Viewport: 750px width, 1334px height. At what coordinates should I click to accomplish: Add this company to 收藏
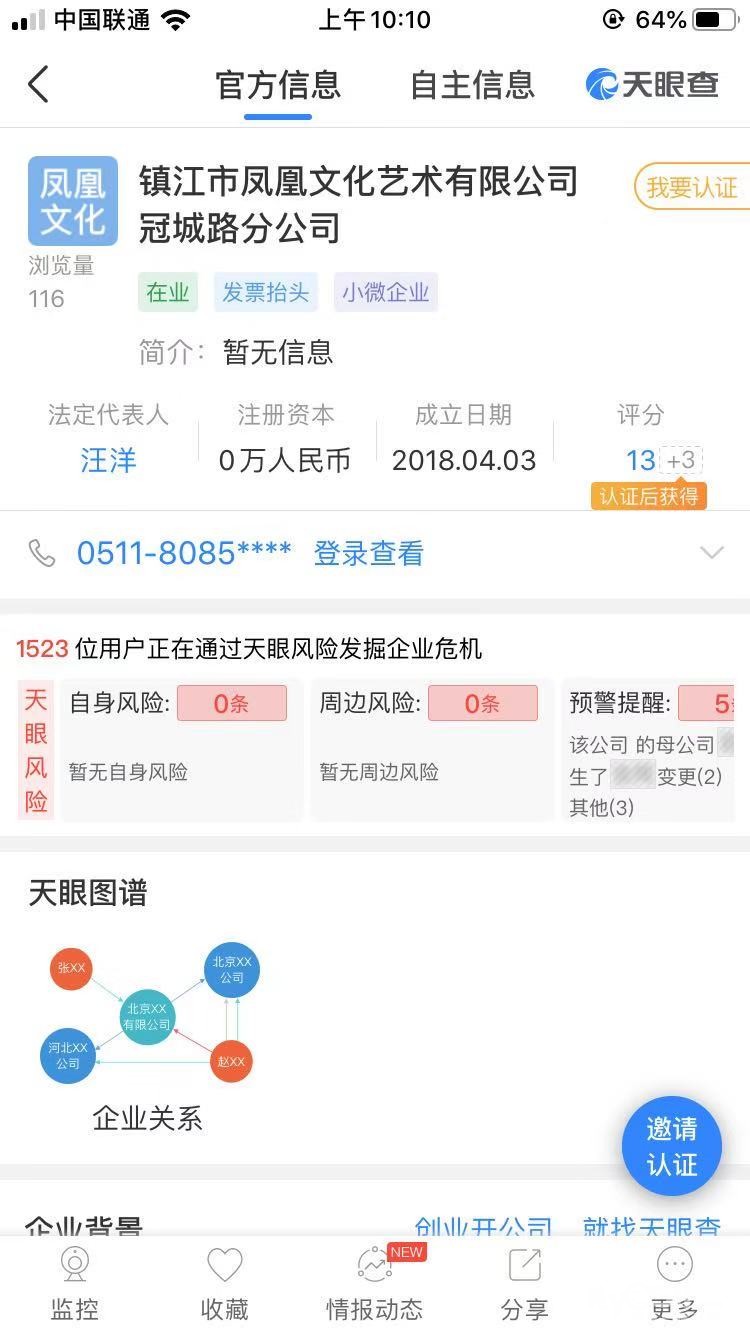(224, 1284)
